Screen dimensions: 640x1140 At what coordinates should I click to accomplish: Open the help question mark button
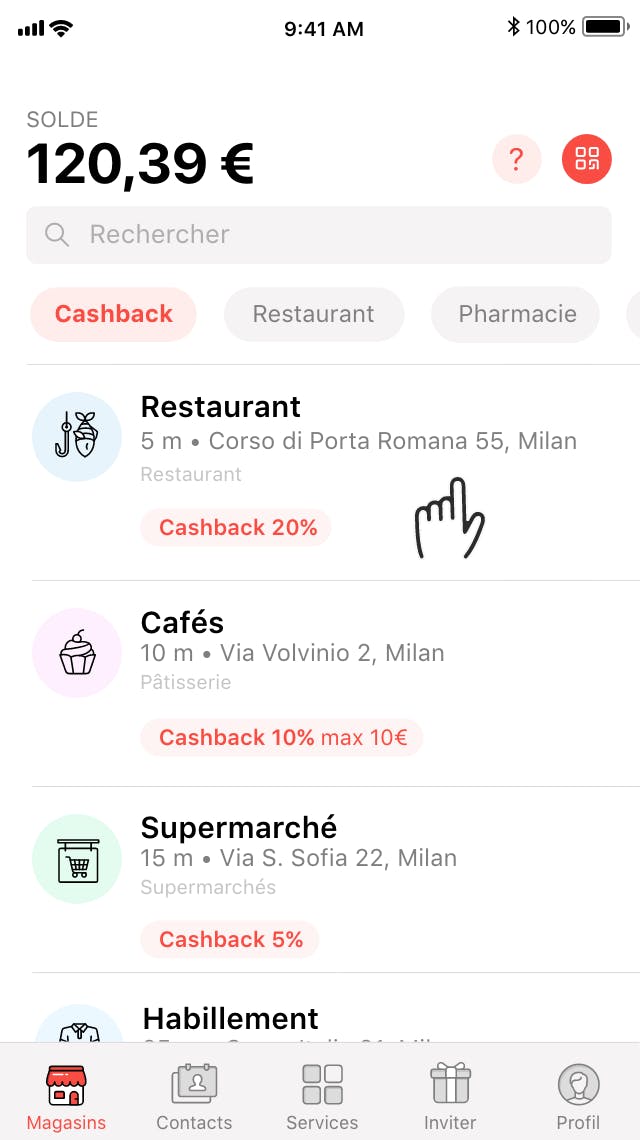click(516, 158)
